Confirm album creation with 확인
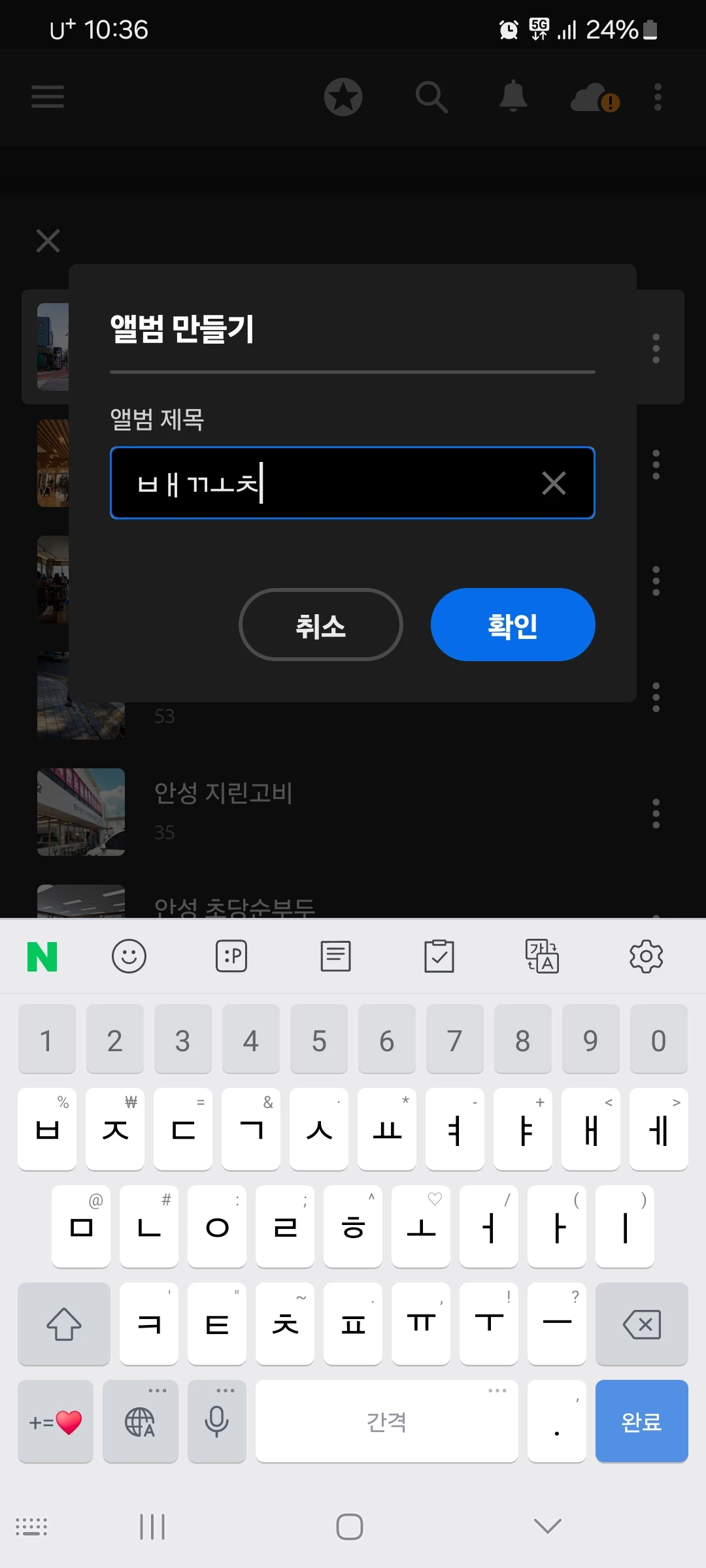This screenshot has height=1568, width=706. 513,625
